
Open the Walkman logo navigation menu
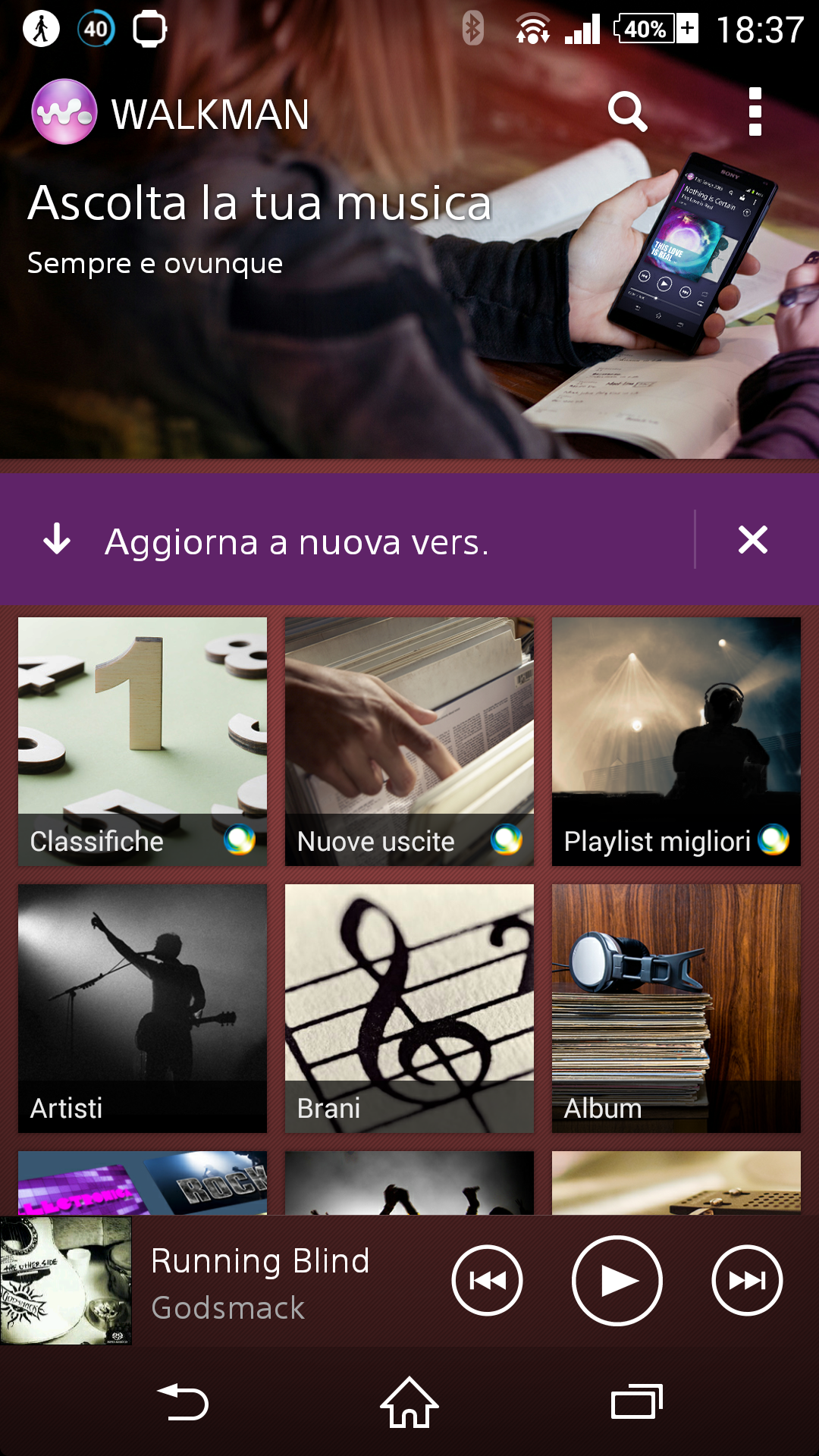(x=65, y=112)
